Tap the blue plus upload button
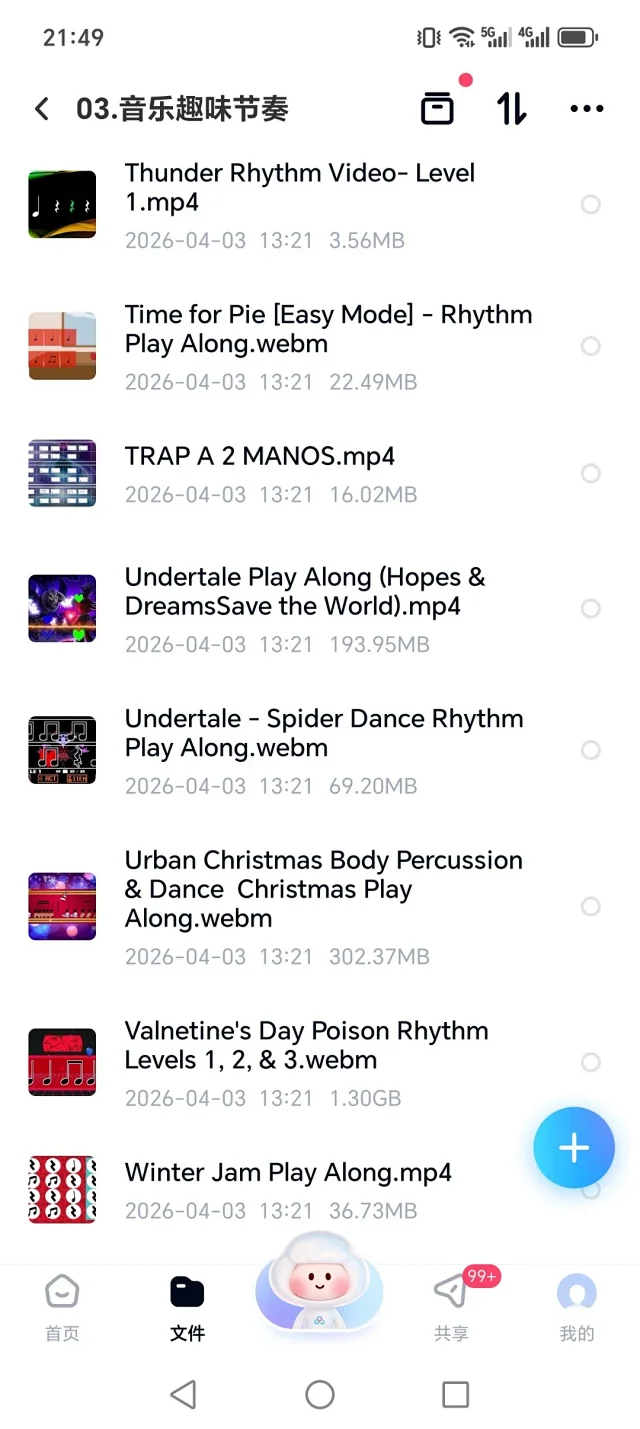Screen dimensions: 640x1429 574,1148
